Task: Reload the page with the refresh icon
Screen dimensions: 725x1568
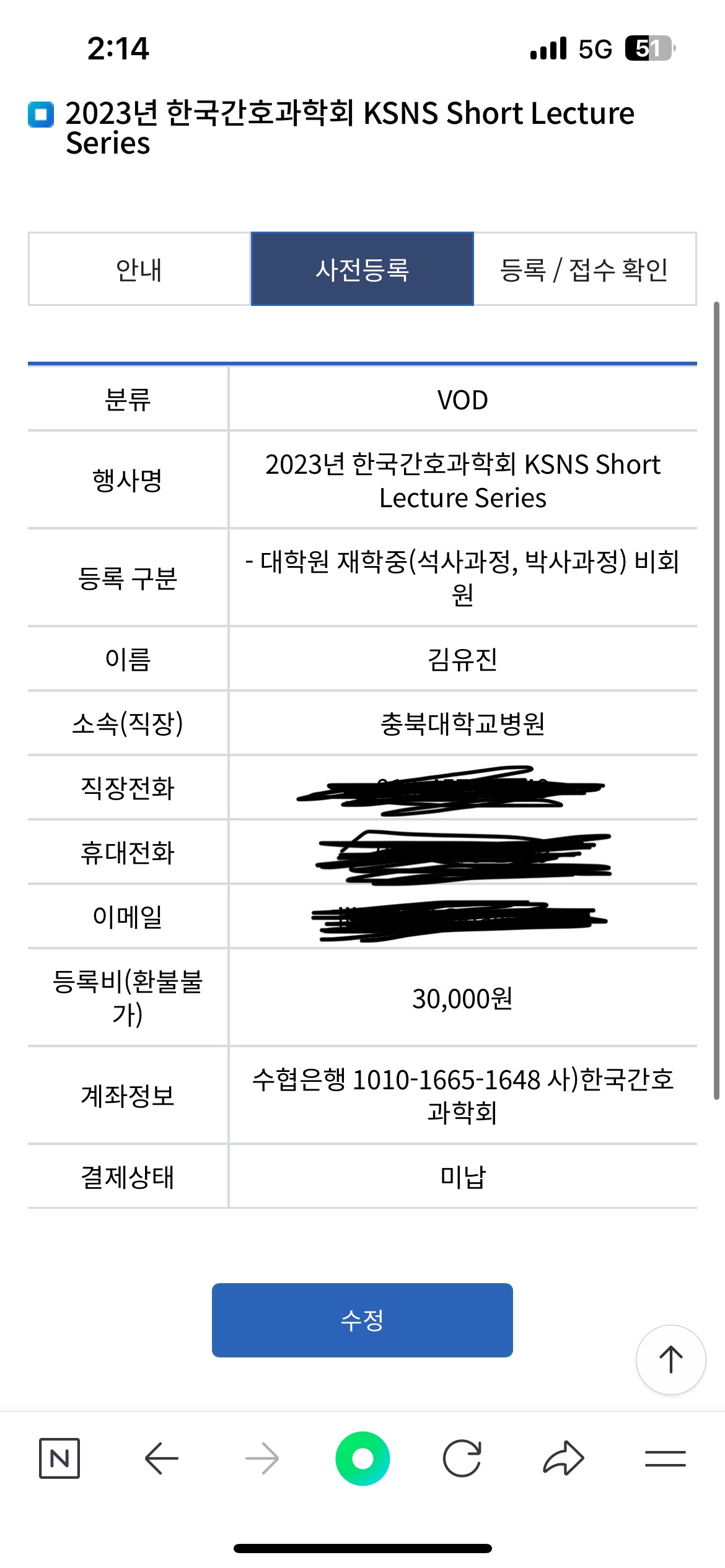Action: [x=462, y=1458]
